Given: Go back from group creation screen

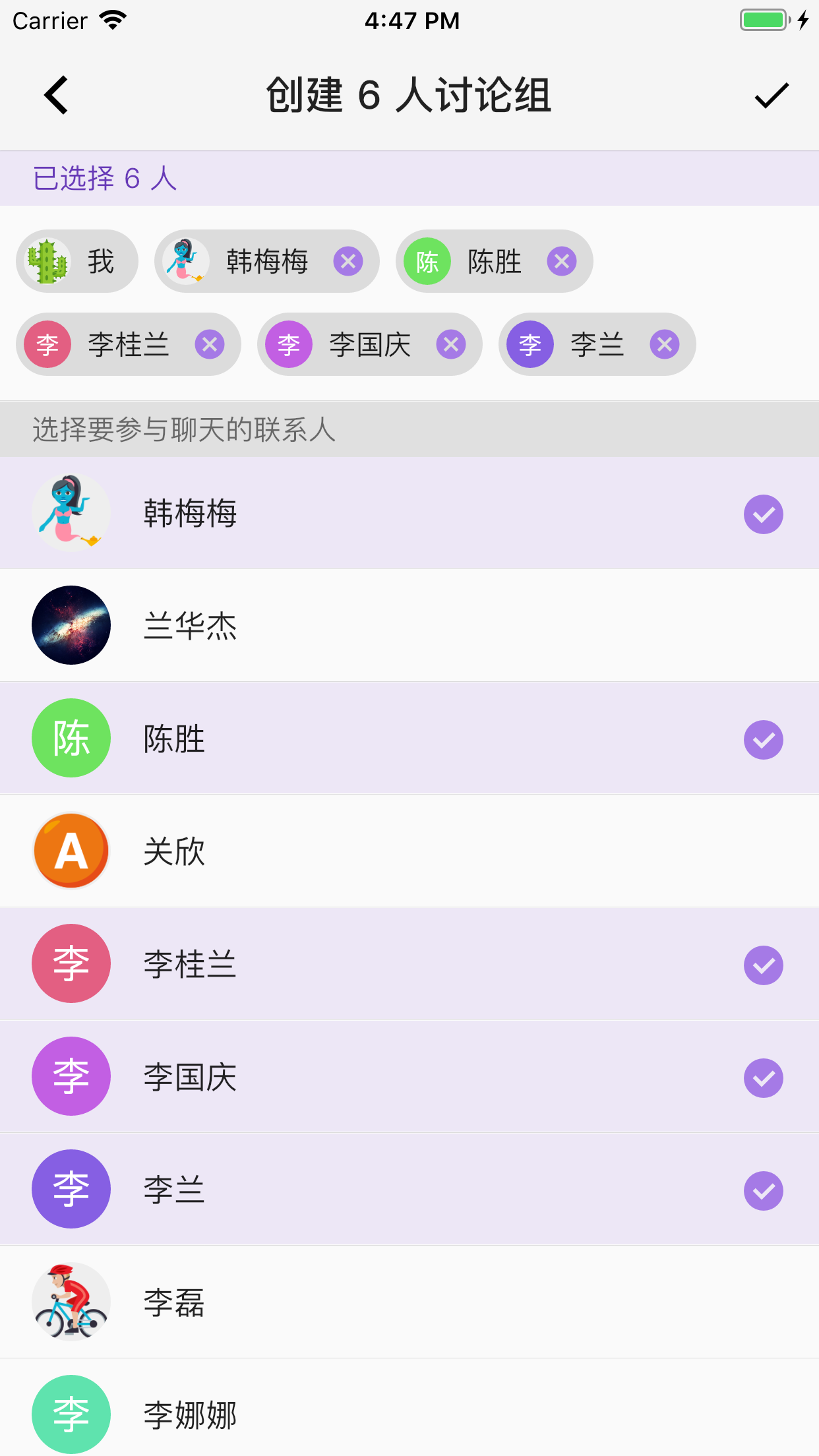Looking at the screenshot, I should 57,95.
